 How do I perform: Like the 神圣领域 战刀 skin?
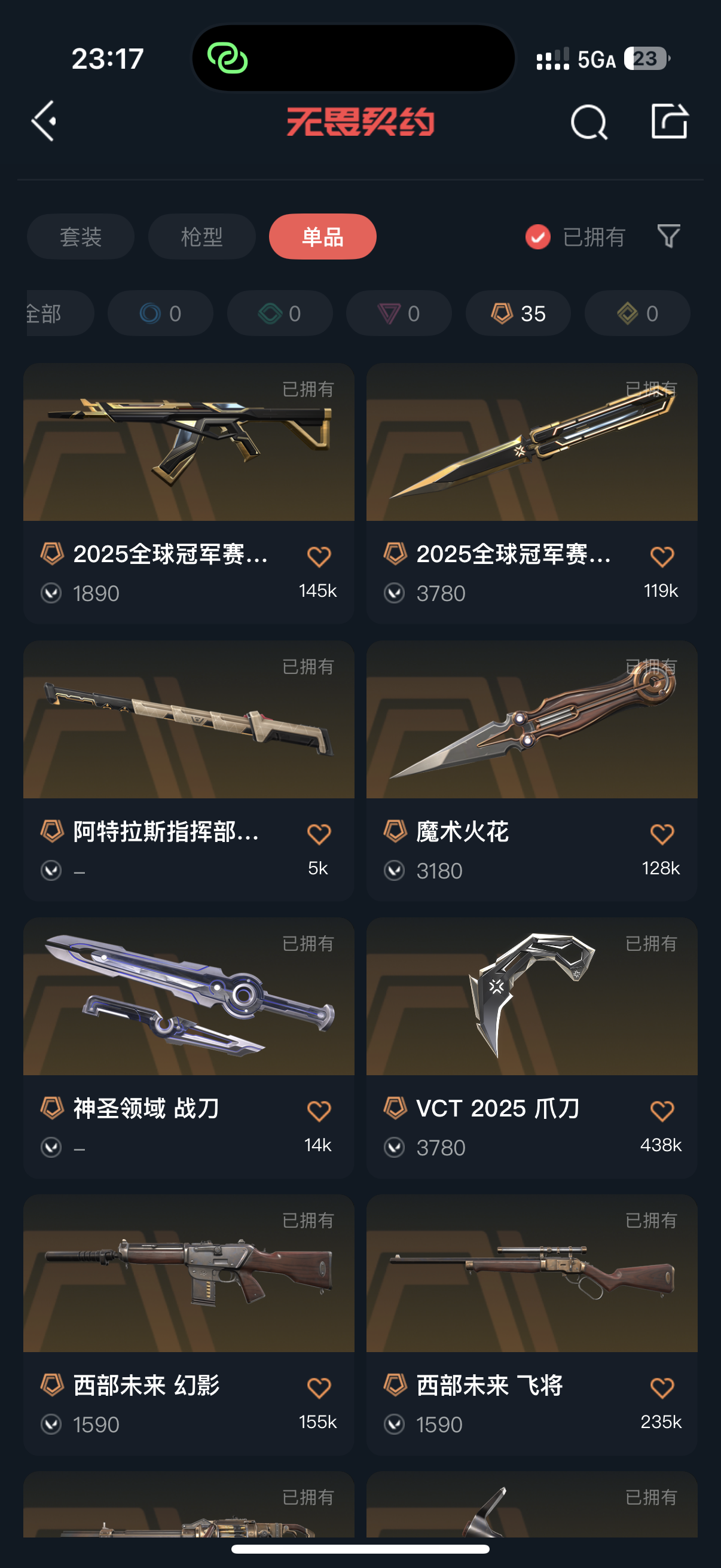point(319,1111)
